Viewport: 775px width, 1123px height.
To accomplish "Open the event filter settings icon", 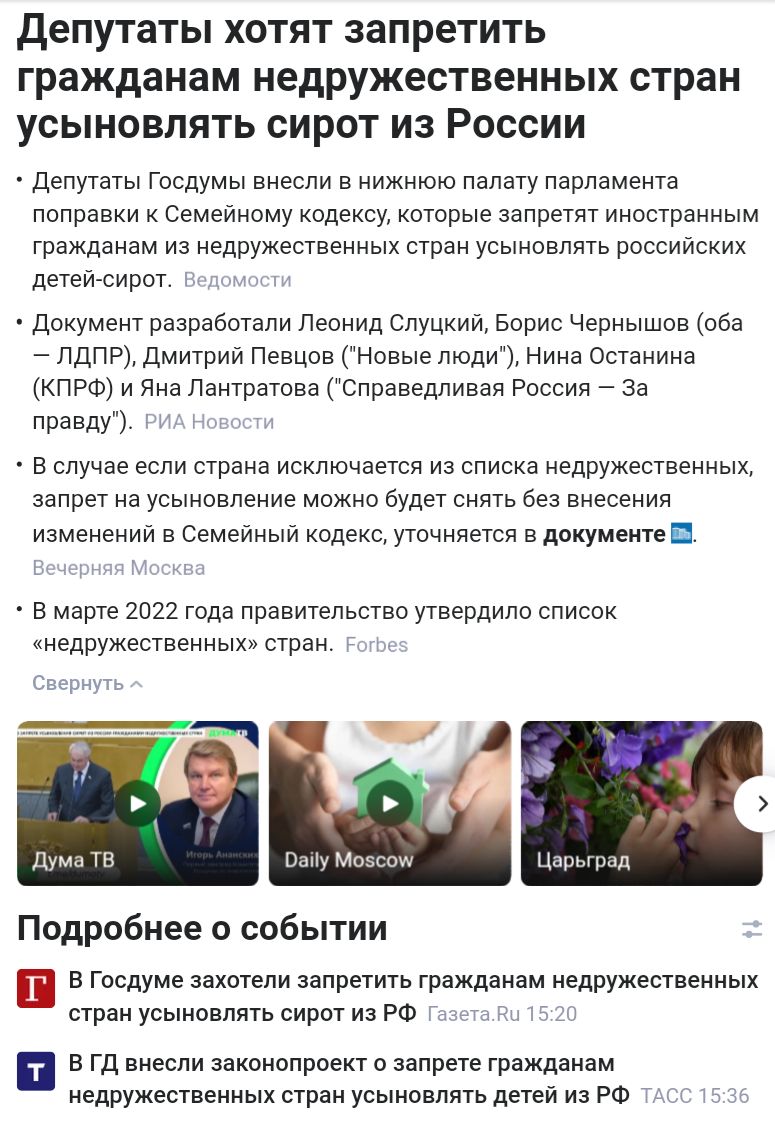I will [752, 929].
